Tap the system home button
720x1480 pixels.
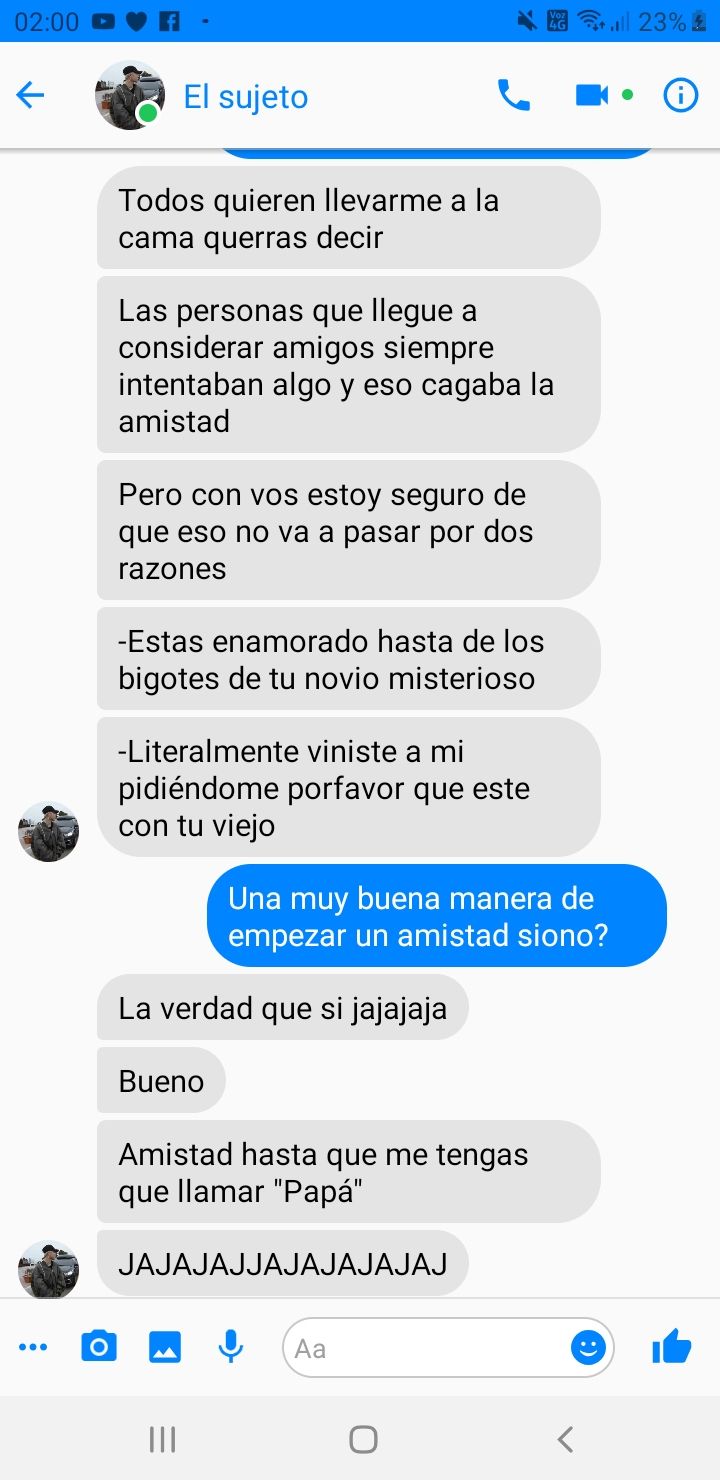(x=363, y=1440)
